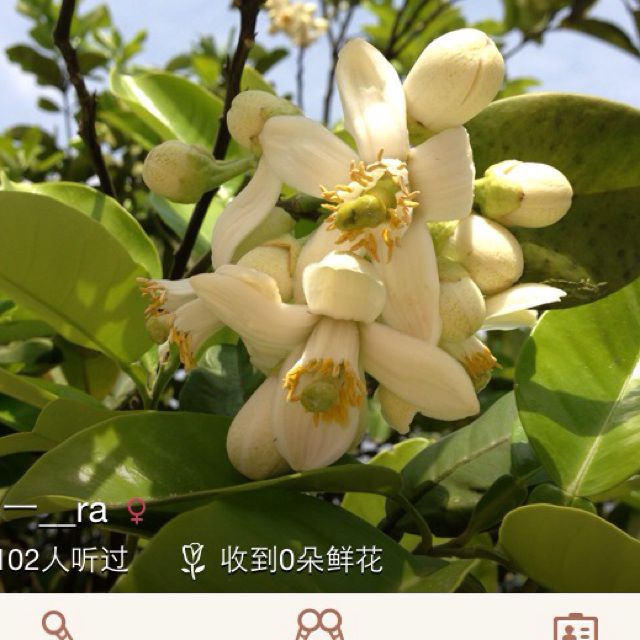Open the search tab in bottom bar

[57, 624]
